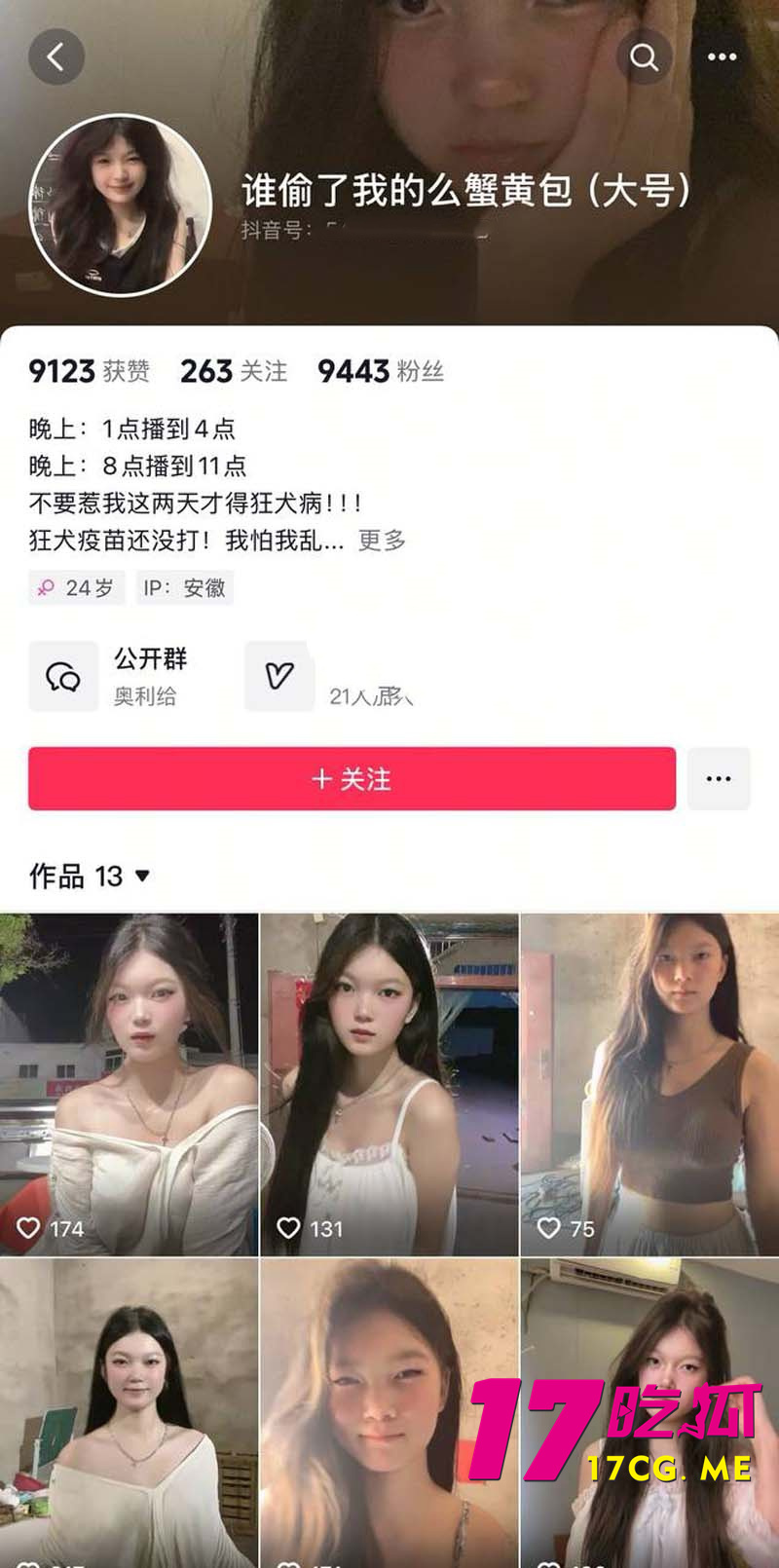The width and height of the screenshot is (779, 1568).
Task: Open the top-right three-dot menu
Action: point(722,56)
